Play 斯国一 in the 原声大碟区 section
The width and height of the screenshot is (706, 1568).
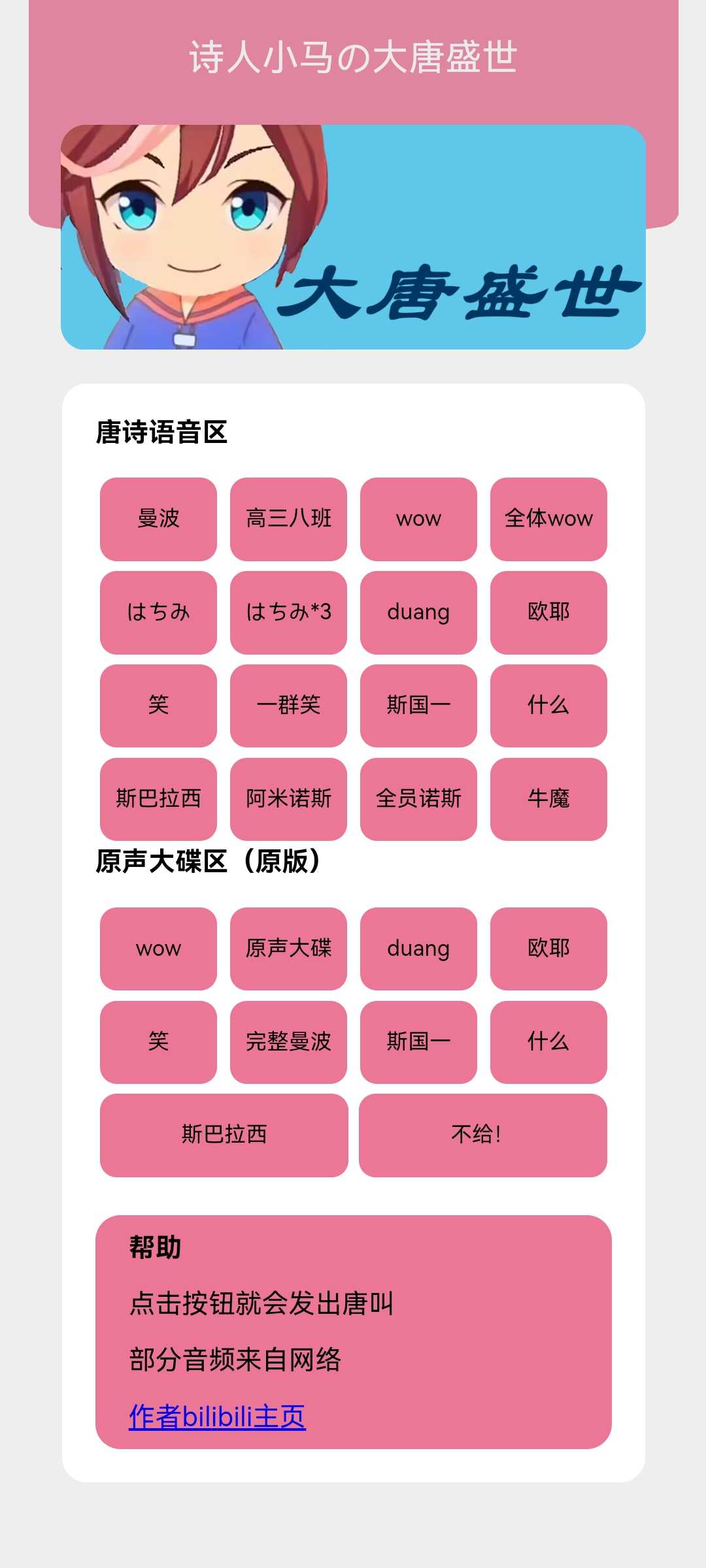click(x=418, y=1042)
